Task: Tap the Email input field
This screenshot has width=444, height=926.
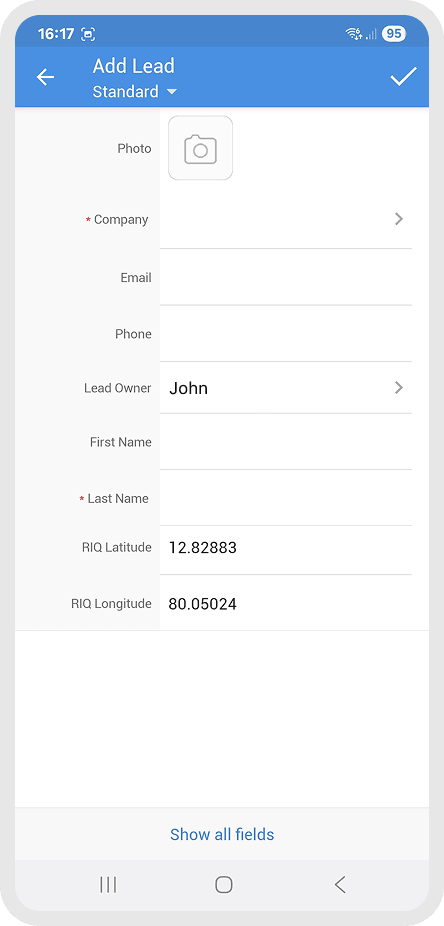Action: (286, 278)
